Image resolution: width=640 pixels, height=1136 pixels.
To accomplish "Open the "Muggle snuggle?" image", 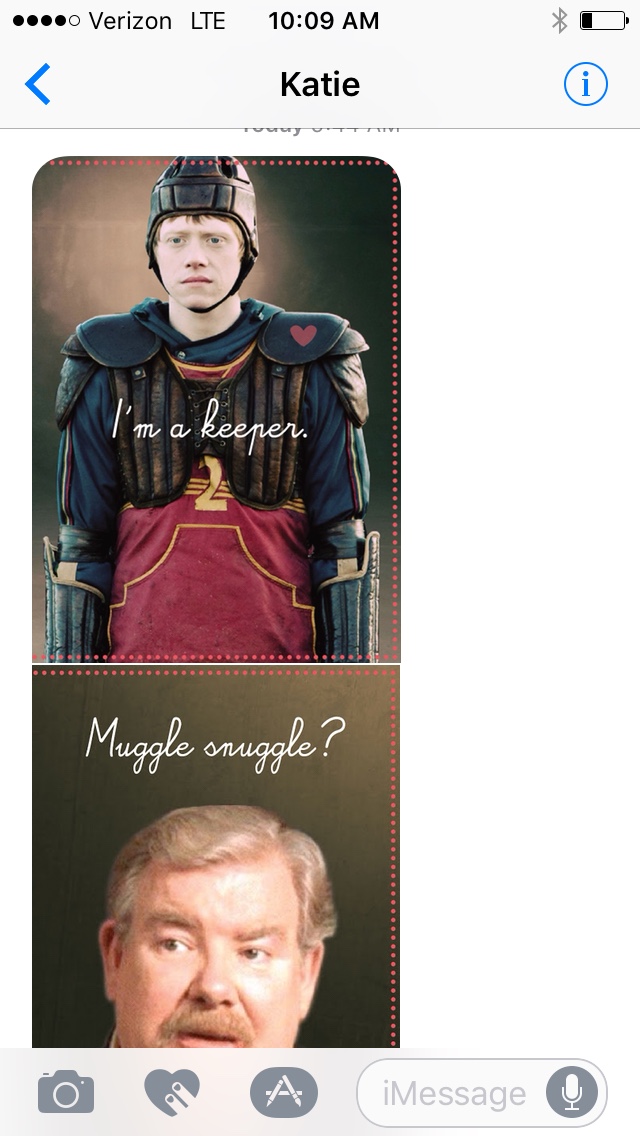I will coord(216,856).
